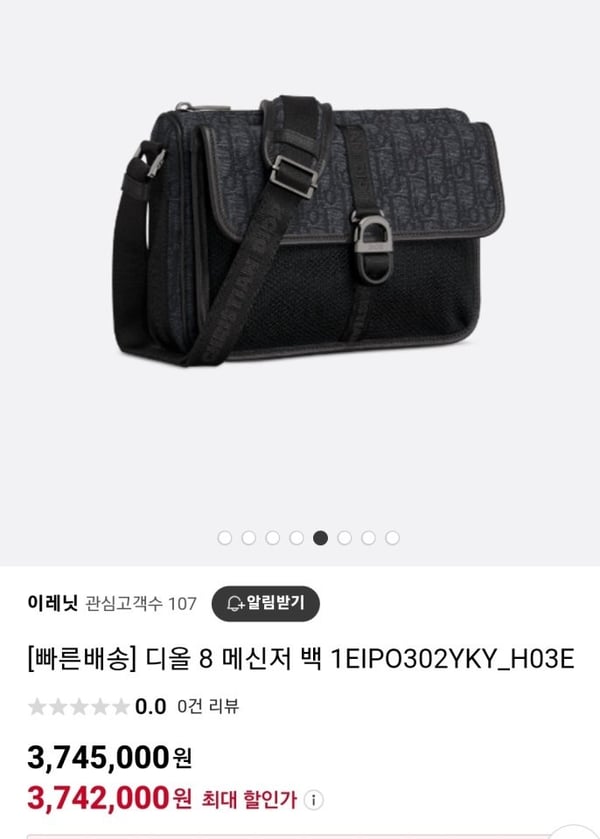Screen dimensions: 600x839
Task: Open the 이레닛 store page
Action: tap(52, 603)
